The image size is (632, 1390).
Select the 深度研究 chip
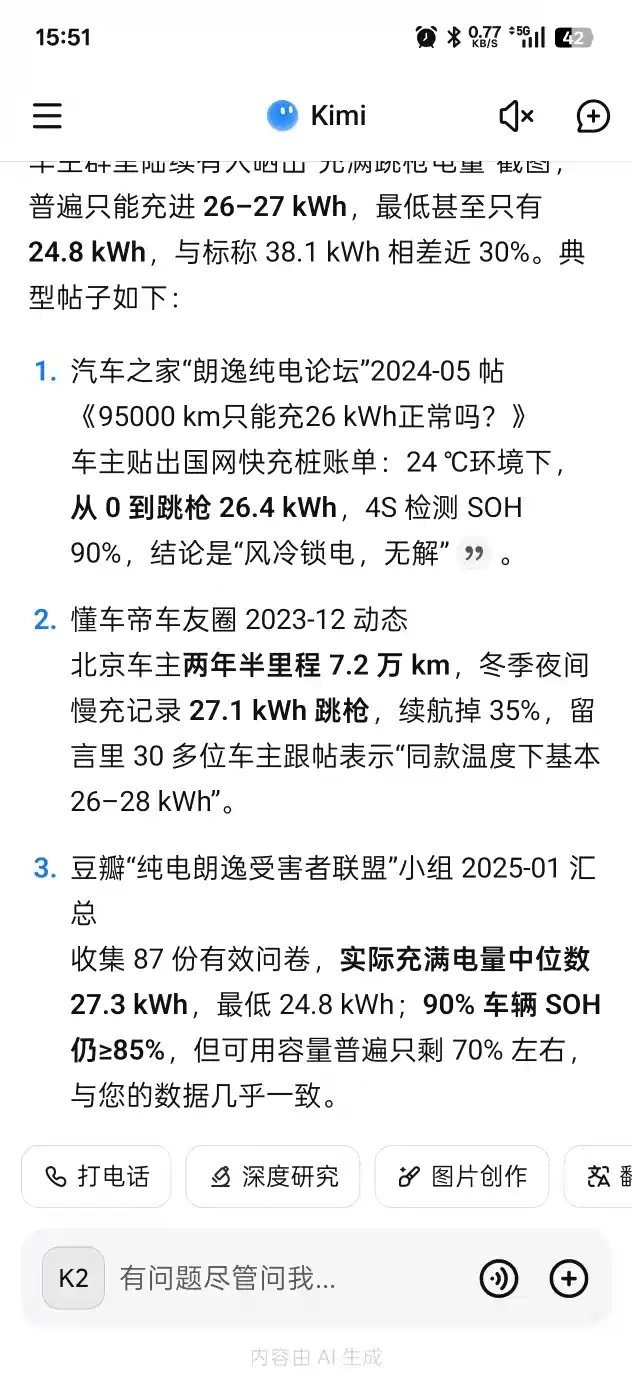(x=273, y=1176)
